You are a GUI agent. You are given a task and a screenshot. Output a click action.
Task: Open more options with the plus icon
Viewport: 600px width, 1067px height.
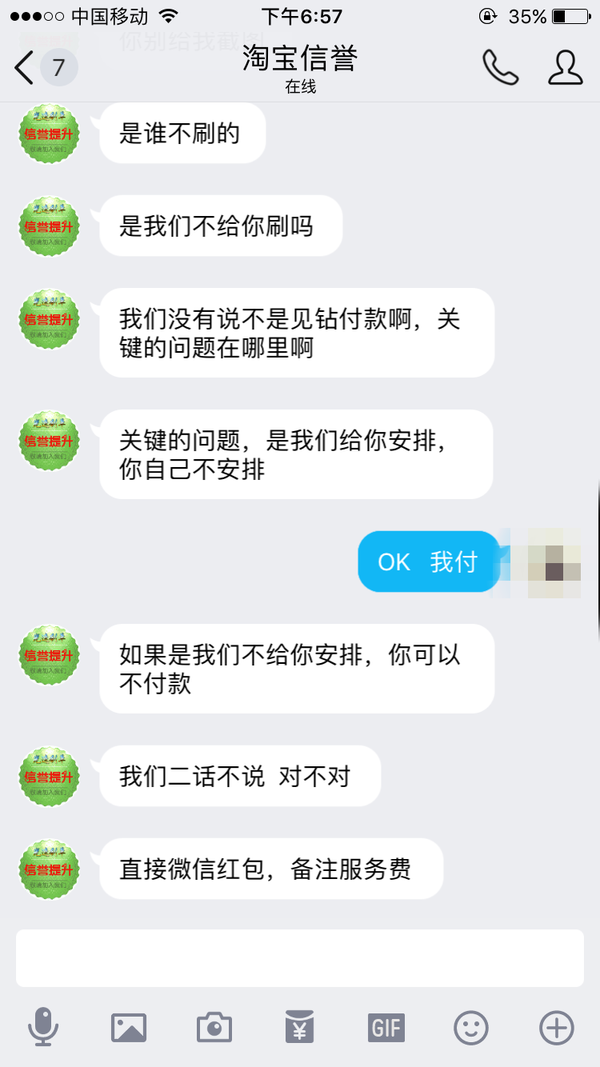(556, 1028)
